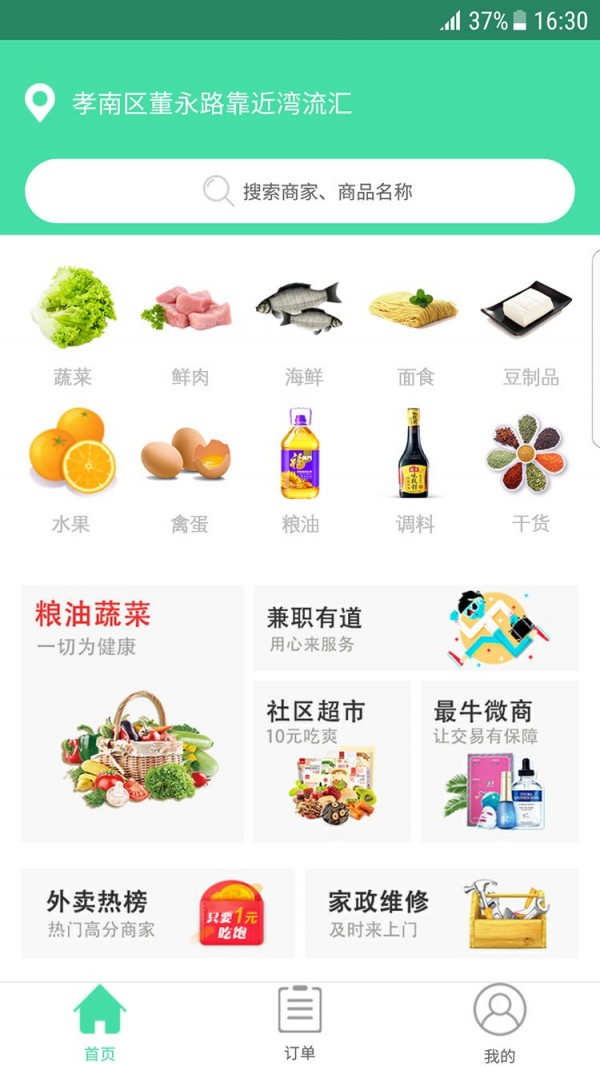600x1066 pixels.
Task: View the 社区超市 community supermarket card
Action: coord(332,761)
